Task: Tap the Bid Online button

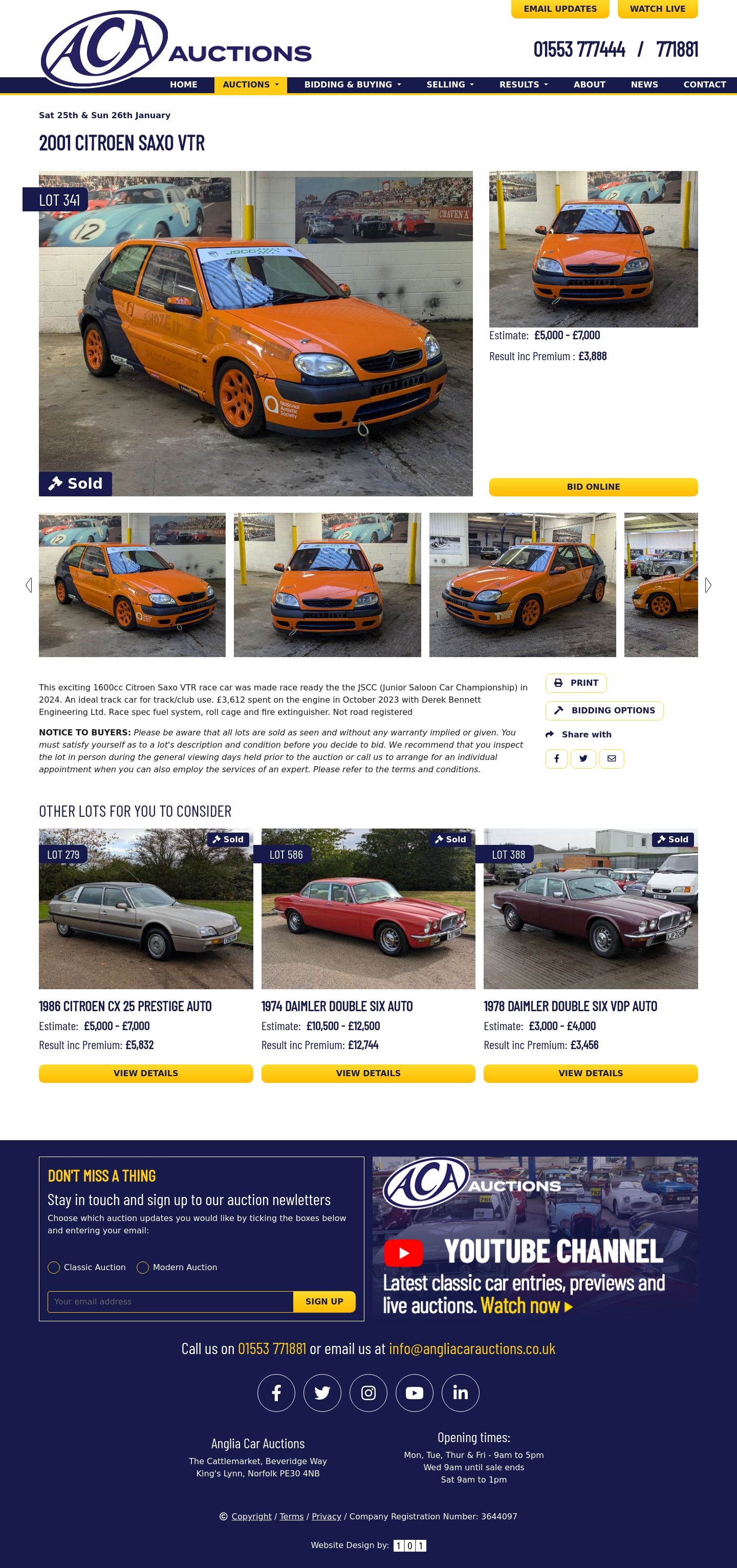Action: [x=593, y=487]
